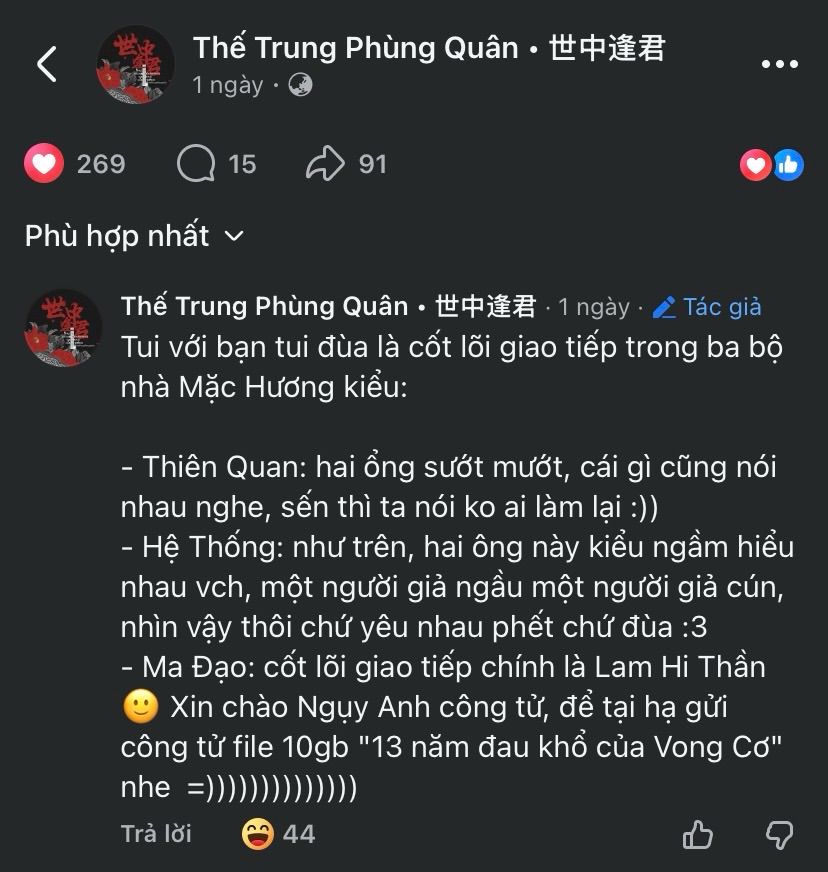The image size is (828, 872).
Task: Go back with the arrow icon
Action: pyautogui.click(x=47, y=65)
